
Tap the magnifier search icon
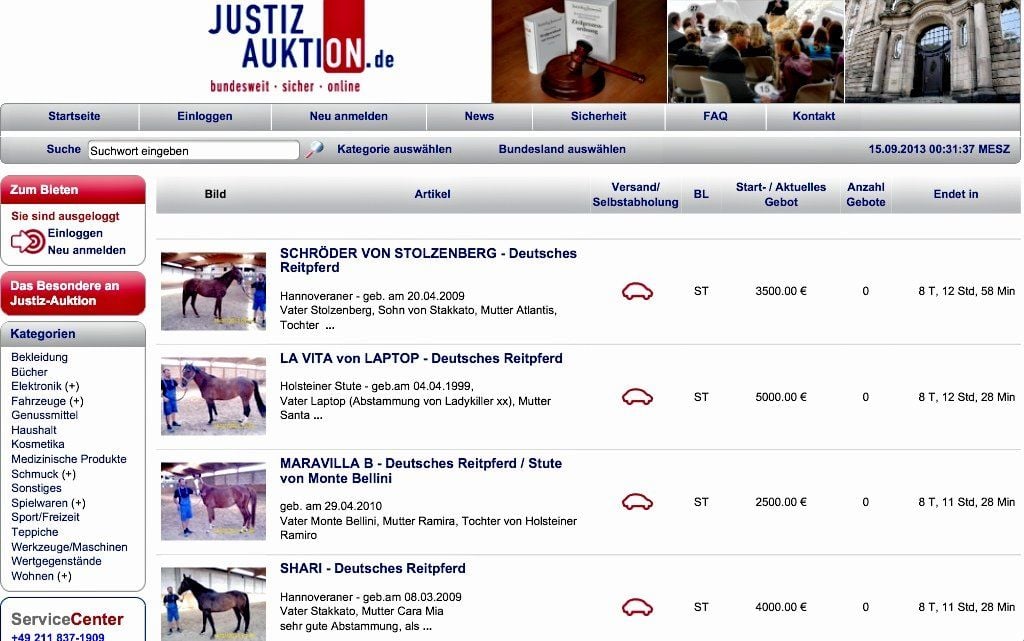314,150
